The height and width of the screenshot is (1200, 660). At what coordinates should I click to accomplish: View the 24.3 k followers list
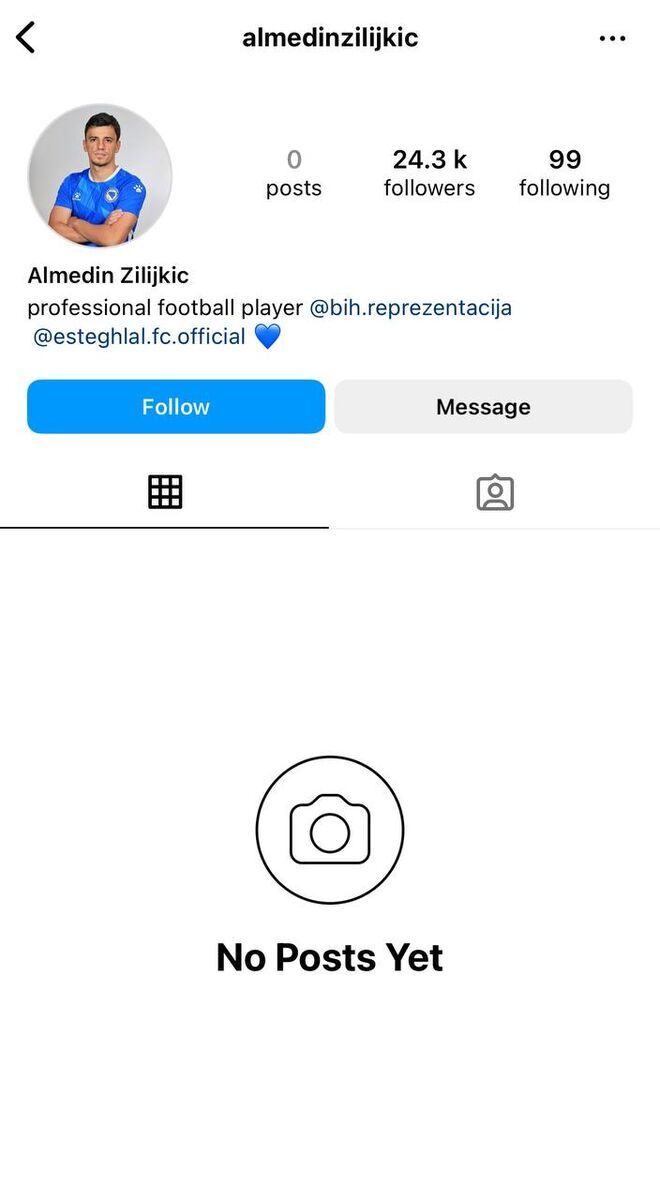[x=429, y=173]
